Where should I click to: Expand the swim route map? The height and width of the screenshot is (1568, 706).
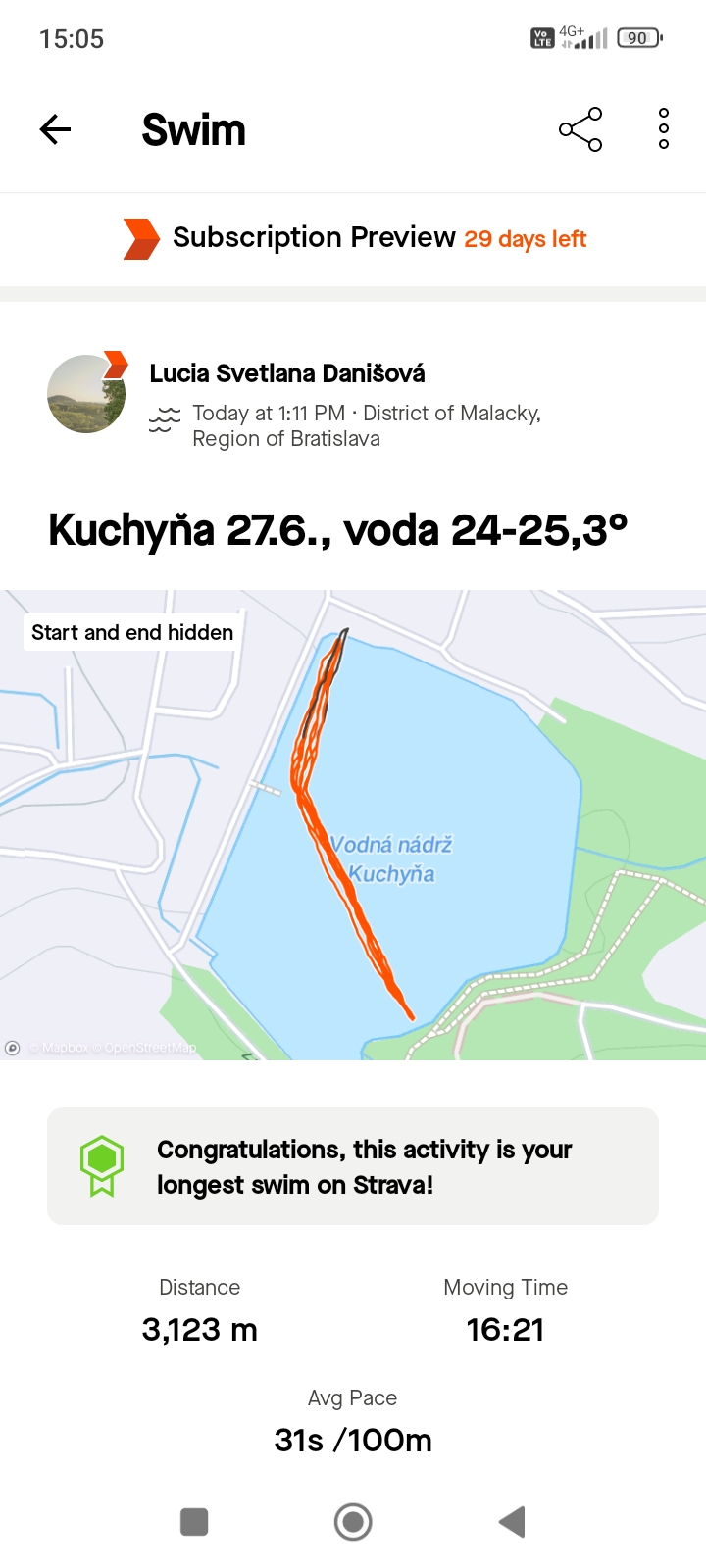click(441, 784)
